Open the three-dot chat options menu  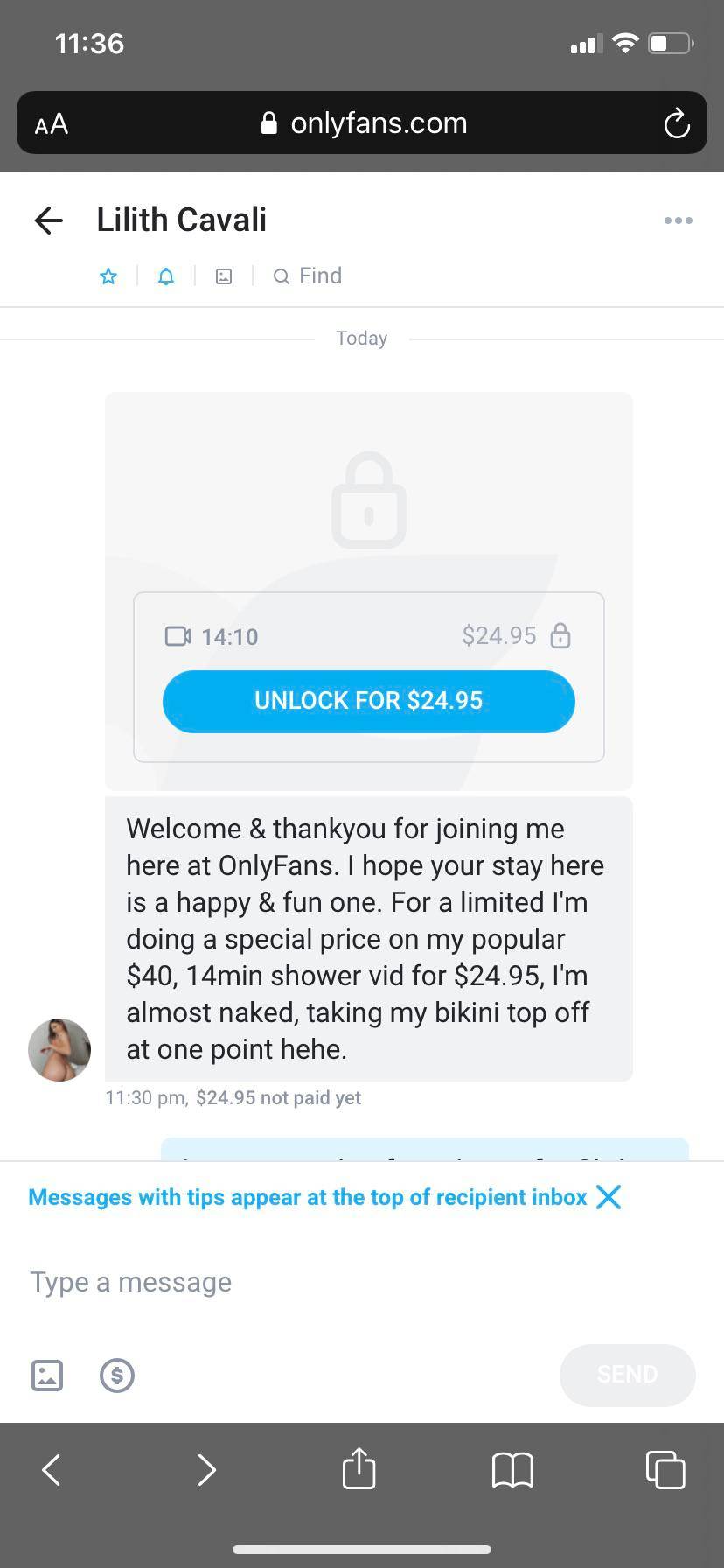point(678,220)
